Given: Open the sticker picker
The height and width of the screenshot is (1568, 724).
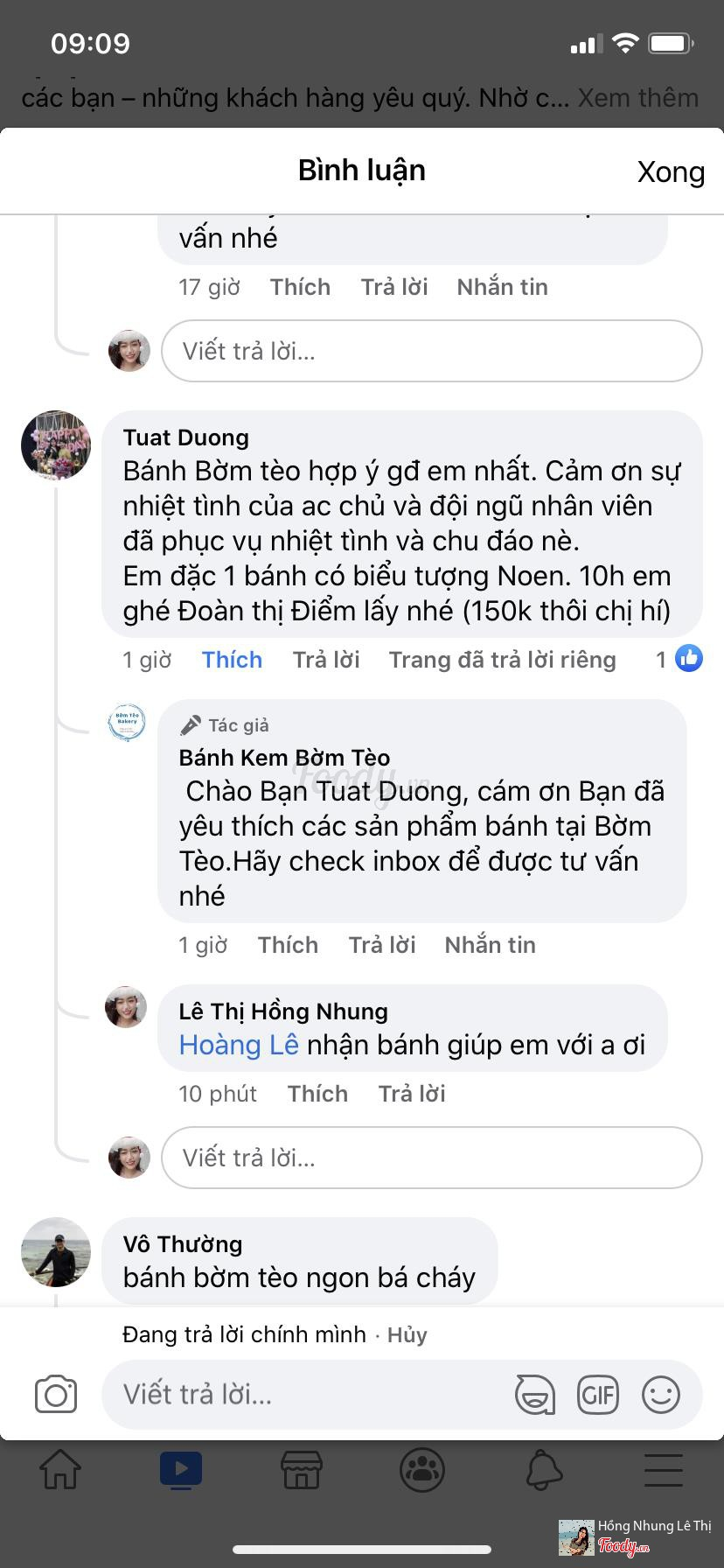Looking at the screenshot, I should coord(534,1394).
